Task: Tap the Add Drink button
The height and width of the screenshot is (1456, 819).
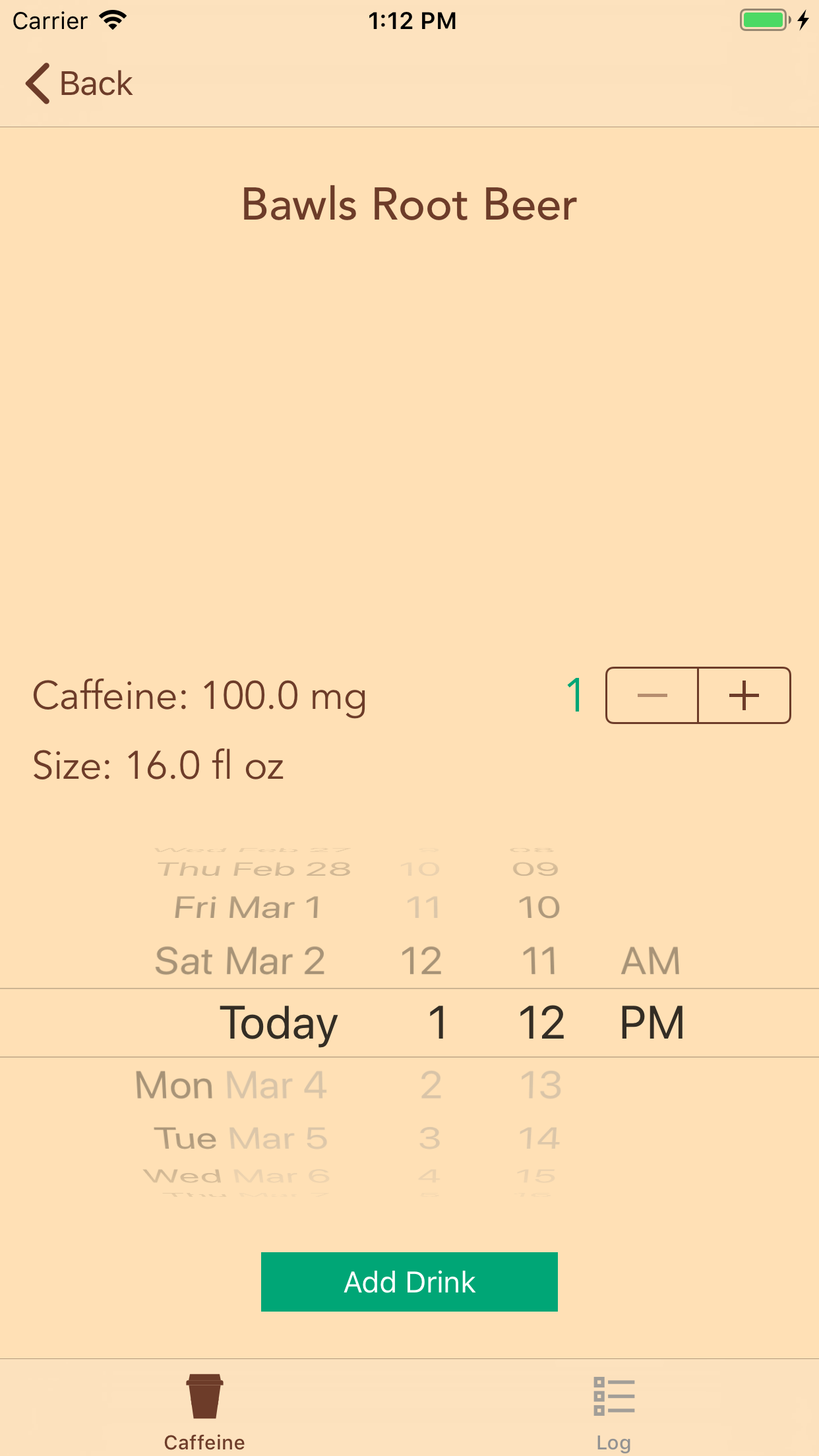Action: [409, 1282]
